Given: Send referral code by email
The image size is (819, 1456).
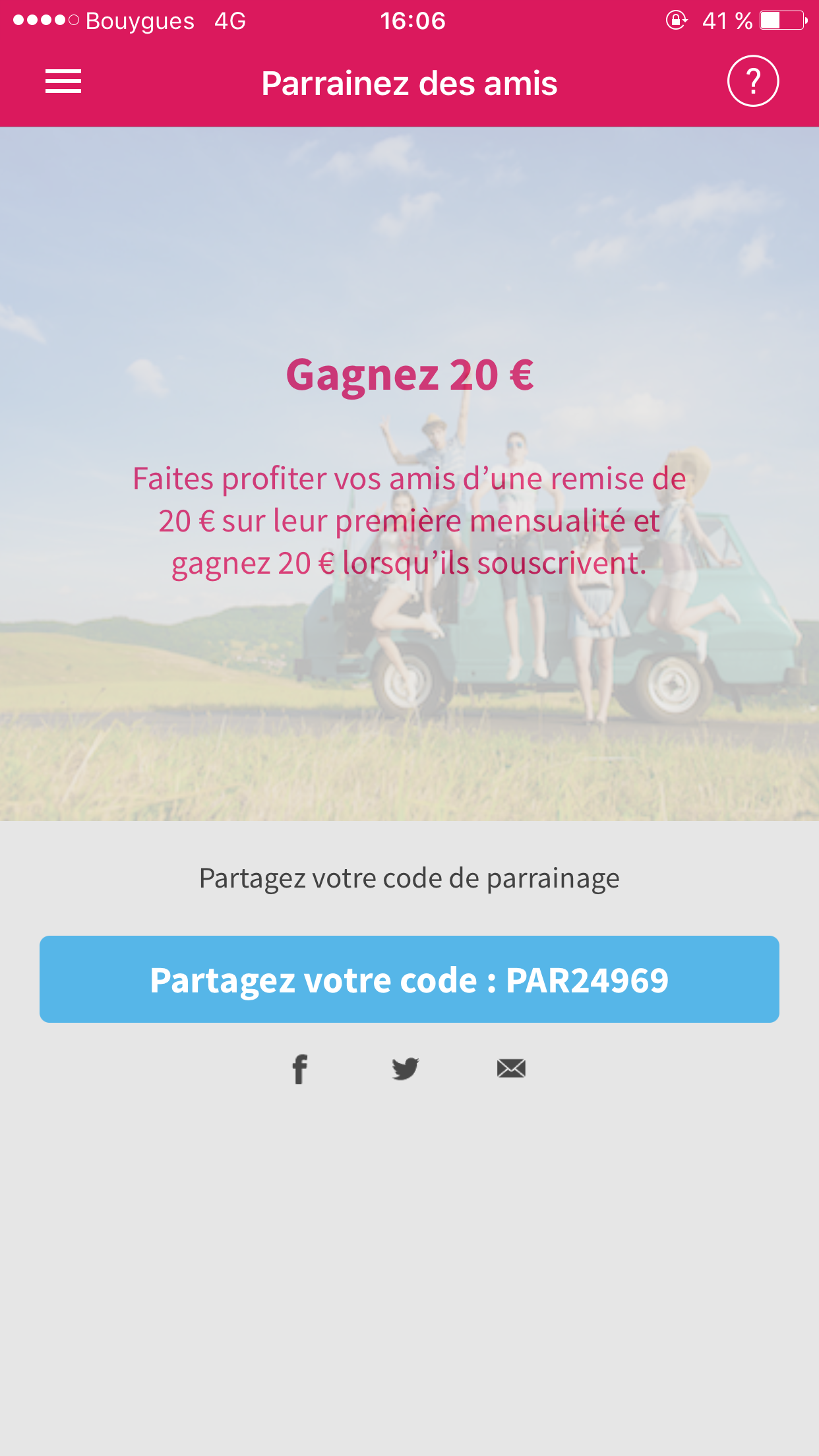Looking at the screenshot, I should pyautogui.click(x=511, y=1068).
